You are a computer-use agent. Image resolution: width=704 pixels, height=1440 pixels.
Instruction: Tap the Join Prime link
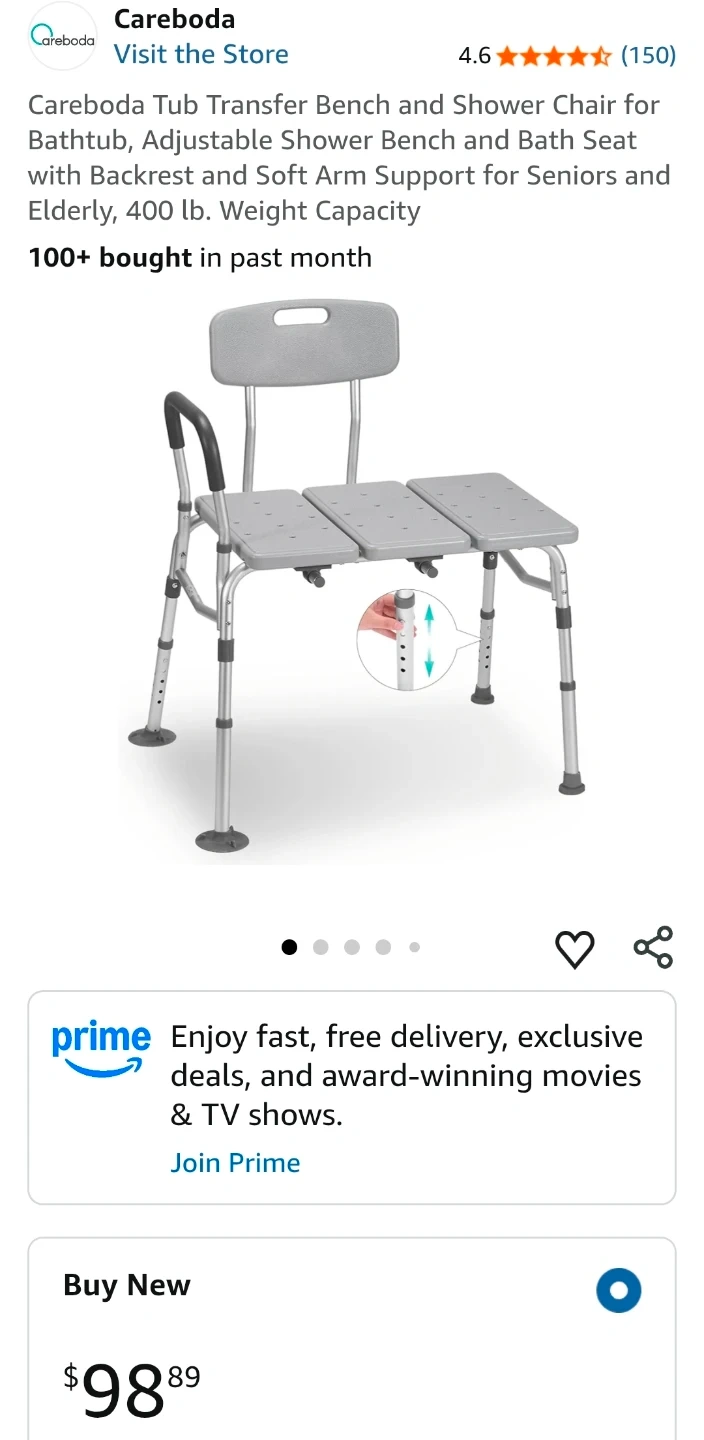235,1163
